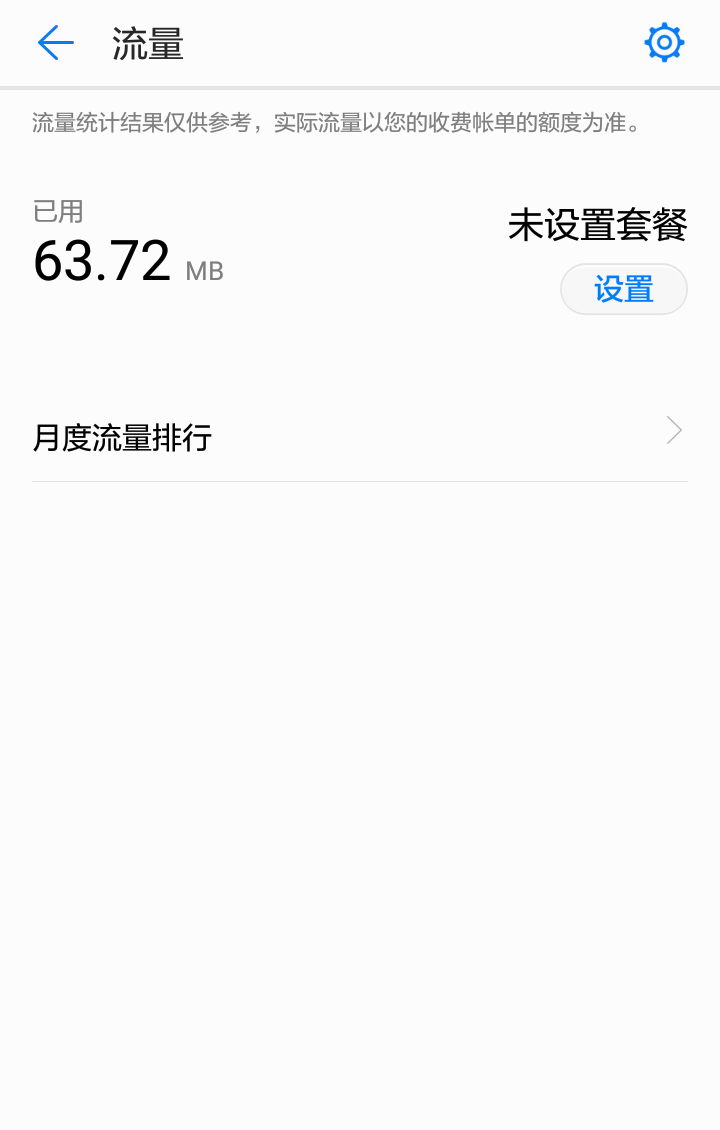
Task: Open mobile data configuration via gear icon
Action: (x=664, y=43)
